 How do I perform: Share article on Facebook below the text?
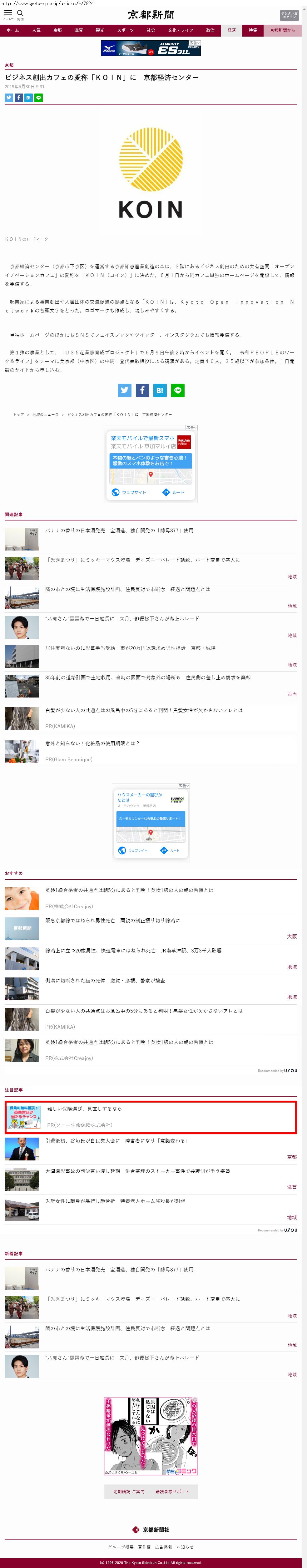coord(142,390)
